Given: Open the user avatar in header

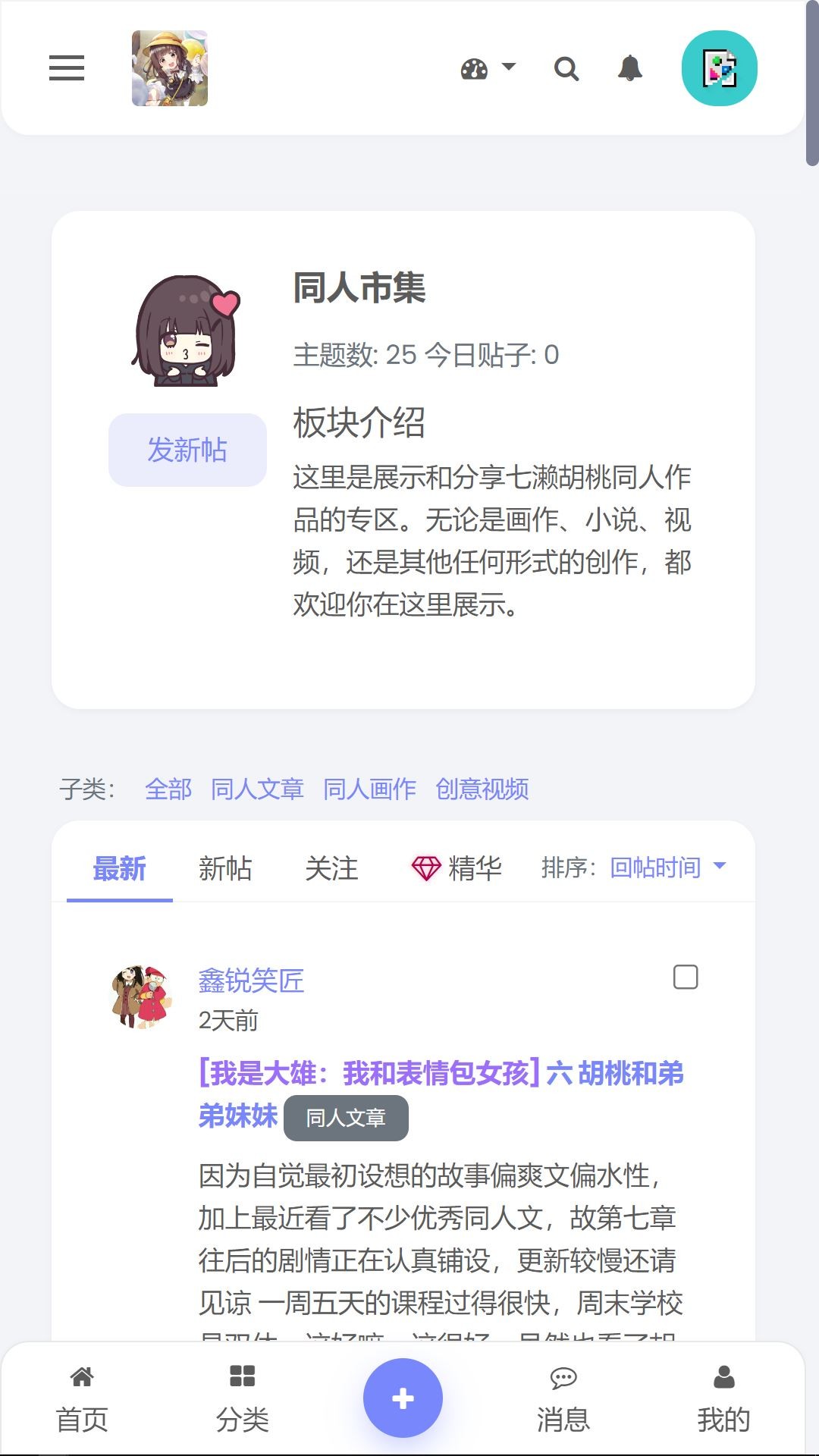Looking at the screenshot, I should coord(719,68).
